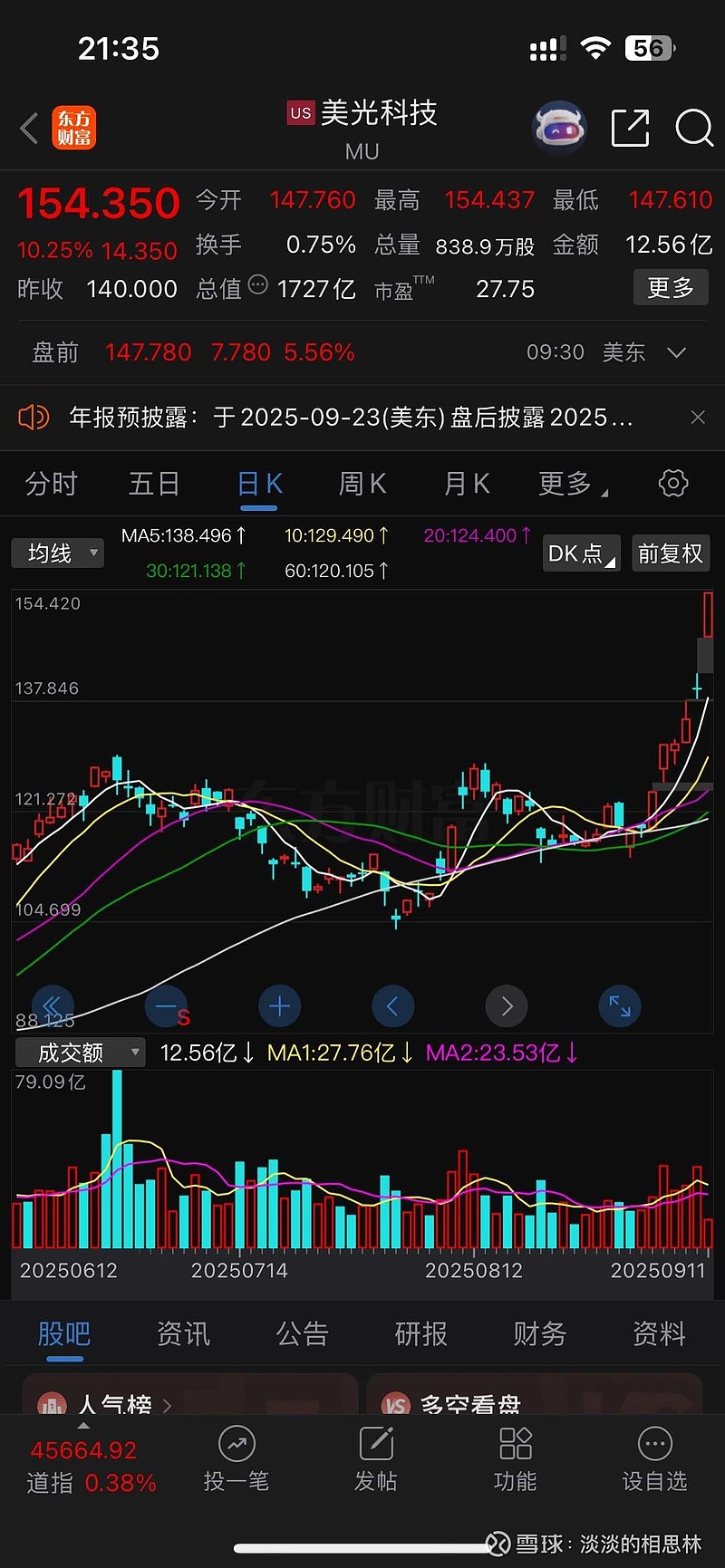Open the DK点 option
Screen dimensions: 725x1568
[581, 553]
